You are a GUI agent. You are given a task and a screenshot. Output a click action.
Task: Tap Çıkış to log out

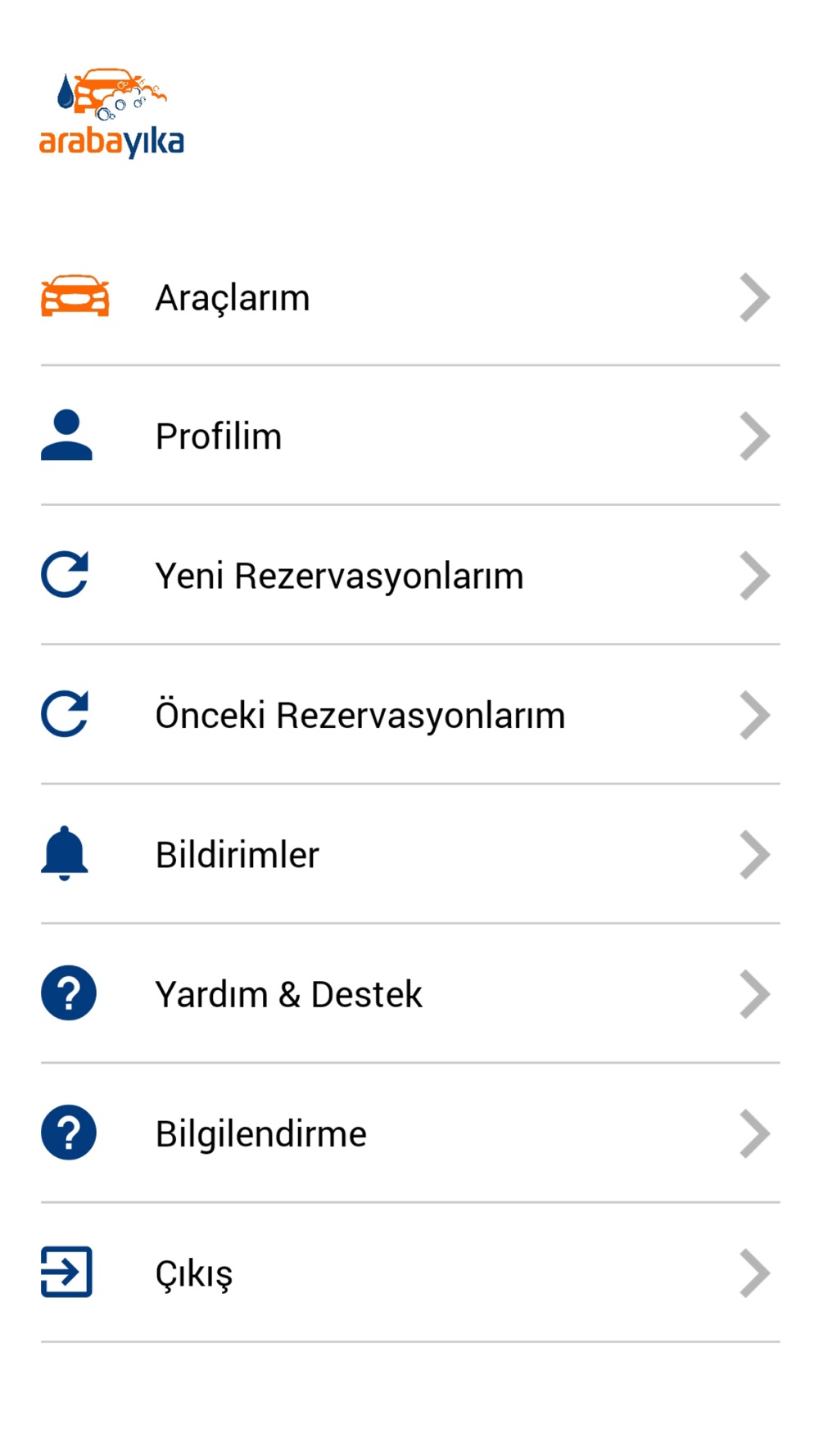(x=409, y=1273)
